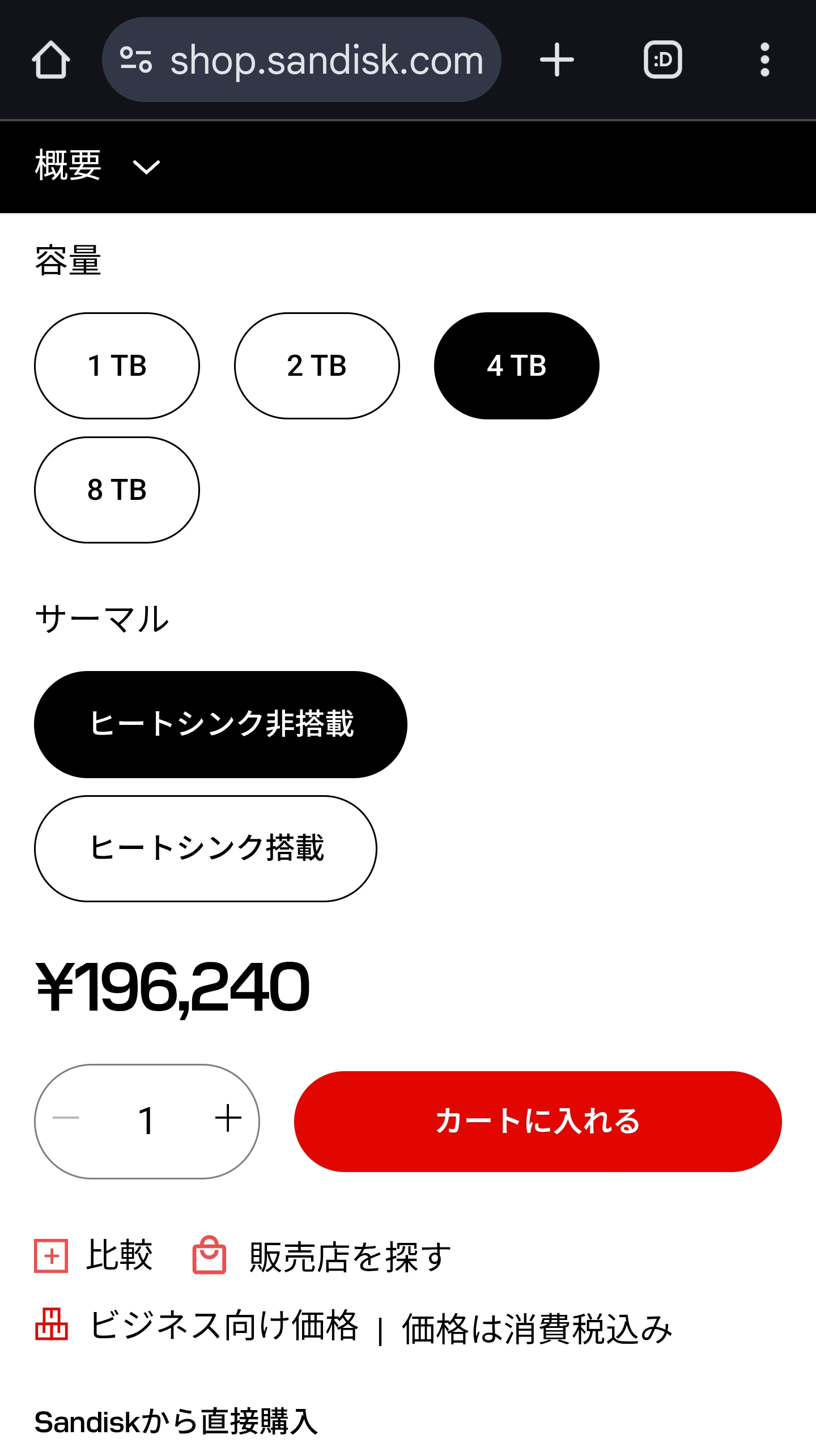This screenshot has height=1456, width=816.
Task: Go to the browser home page
Action: pyautogui.click(x=51, y=60)
